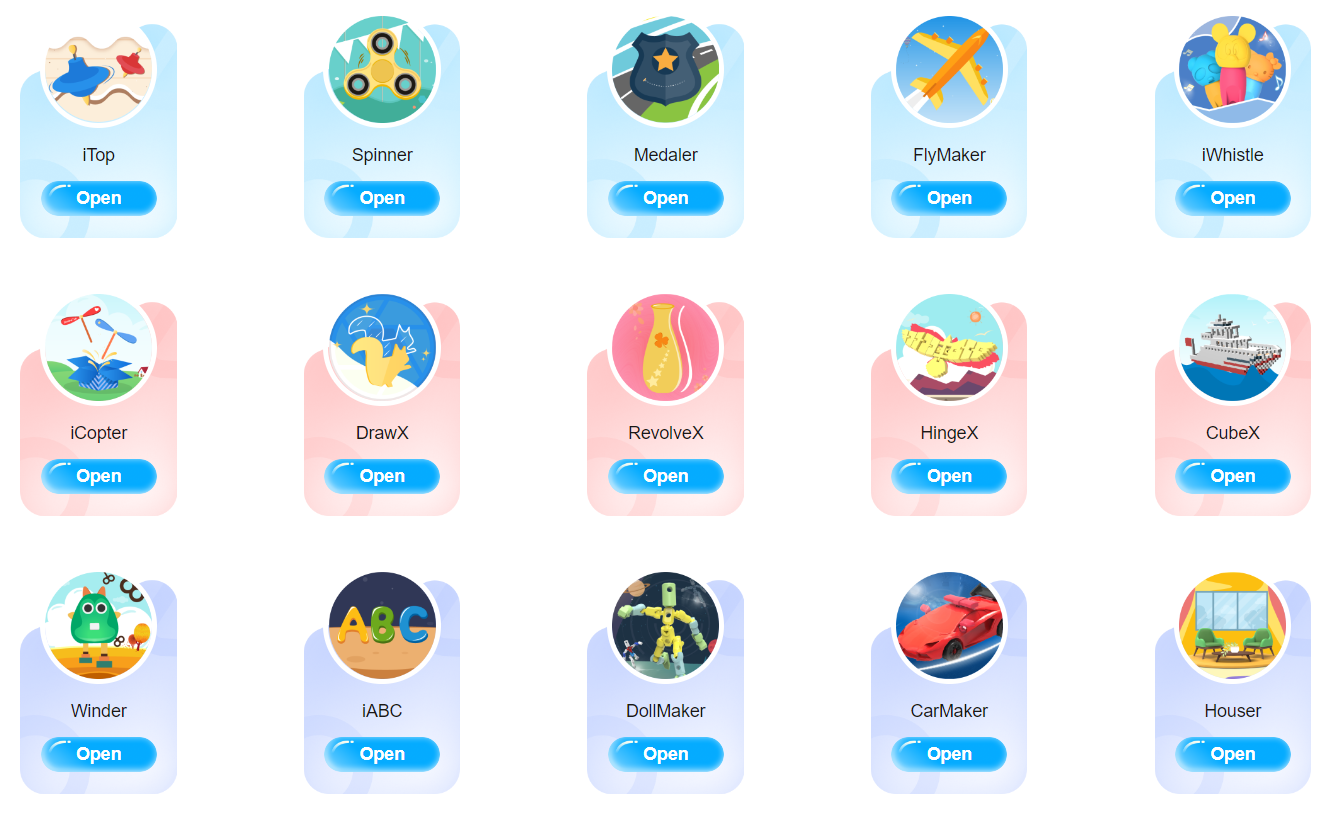Tap Open under RevolveX
This screenshot has height=819, width=1336.
tap(666, 476)
